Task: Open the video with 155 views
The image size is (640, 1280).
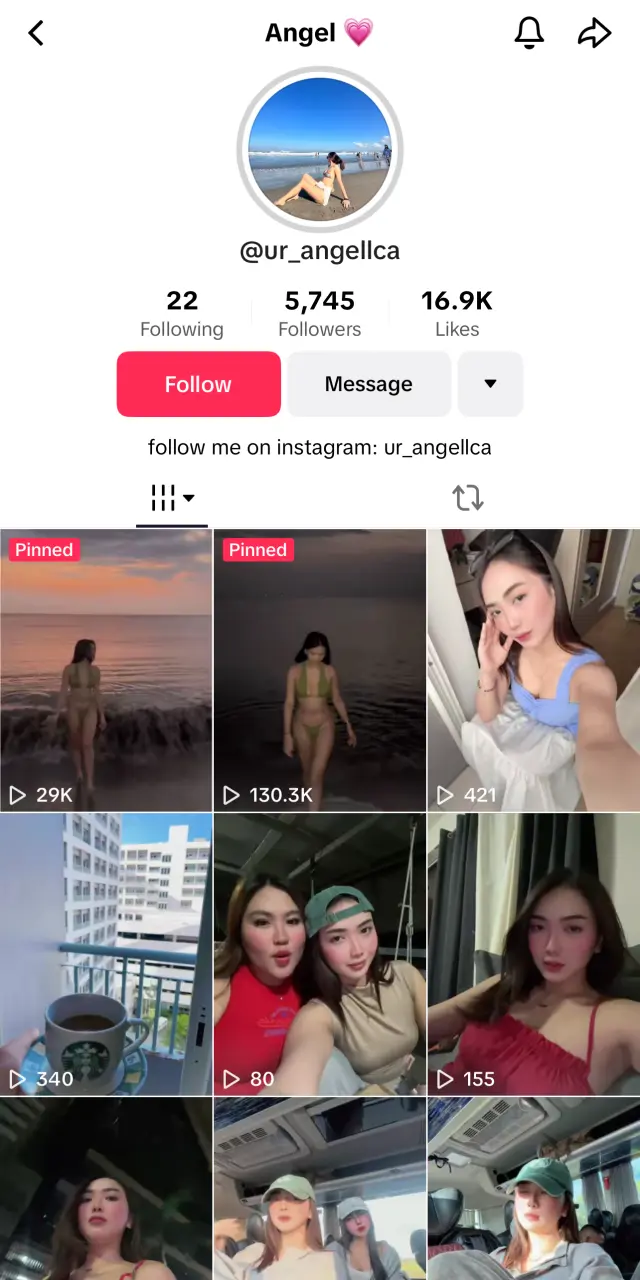Action: tap(533, 953)
